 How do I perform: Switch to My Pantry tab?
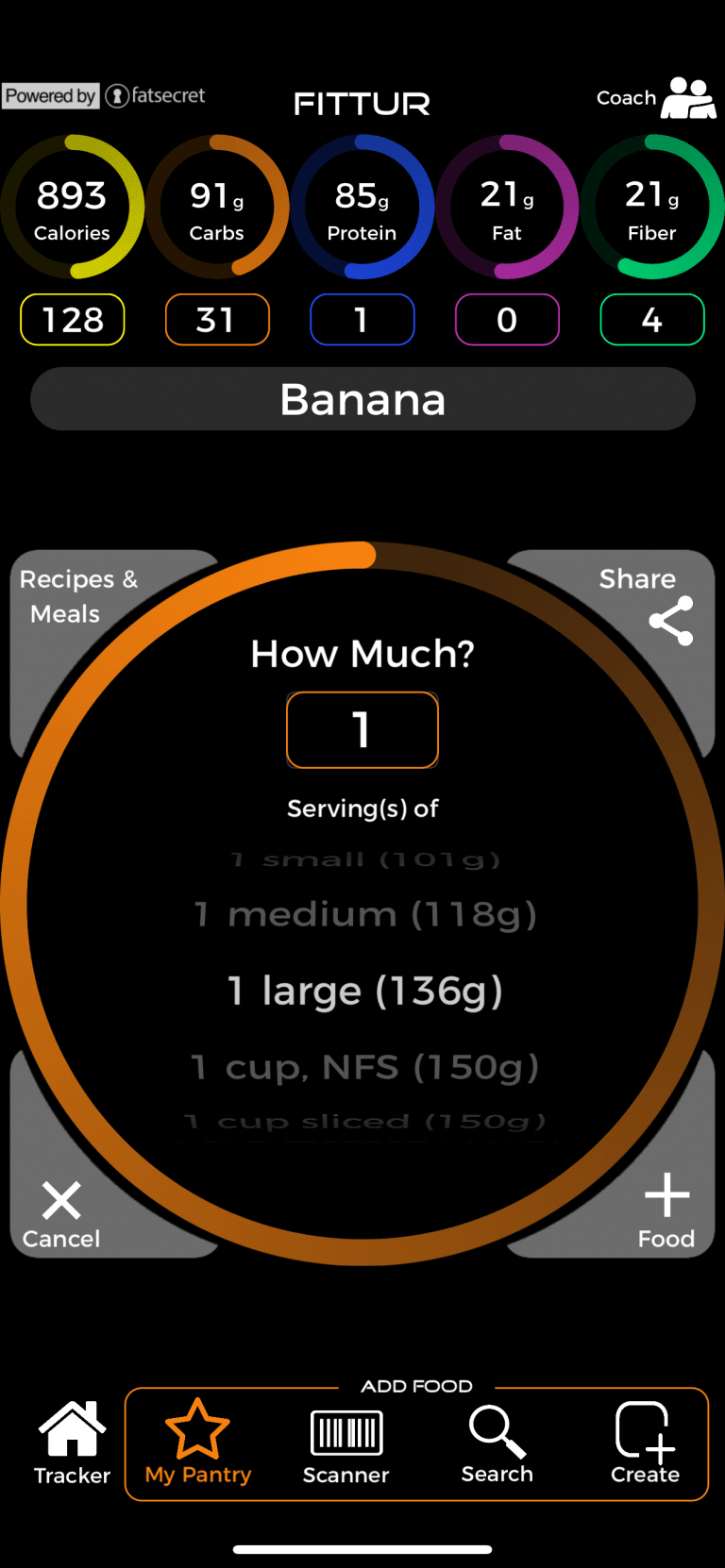198,1443
